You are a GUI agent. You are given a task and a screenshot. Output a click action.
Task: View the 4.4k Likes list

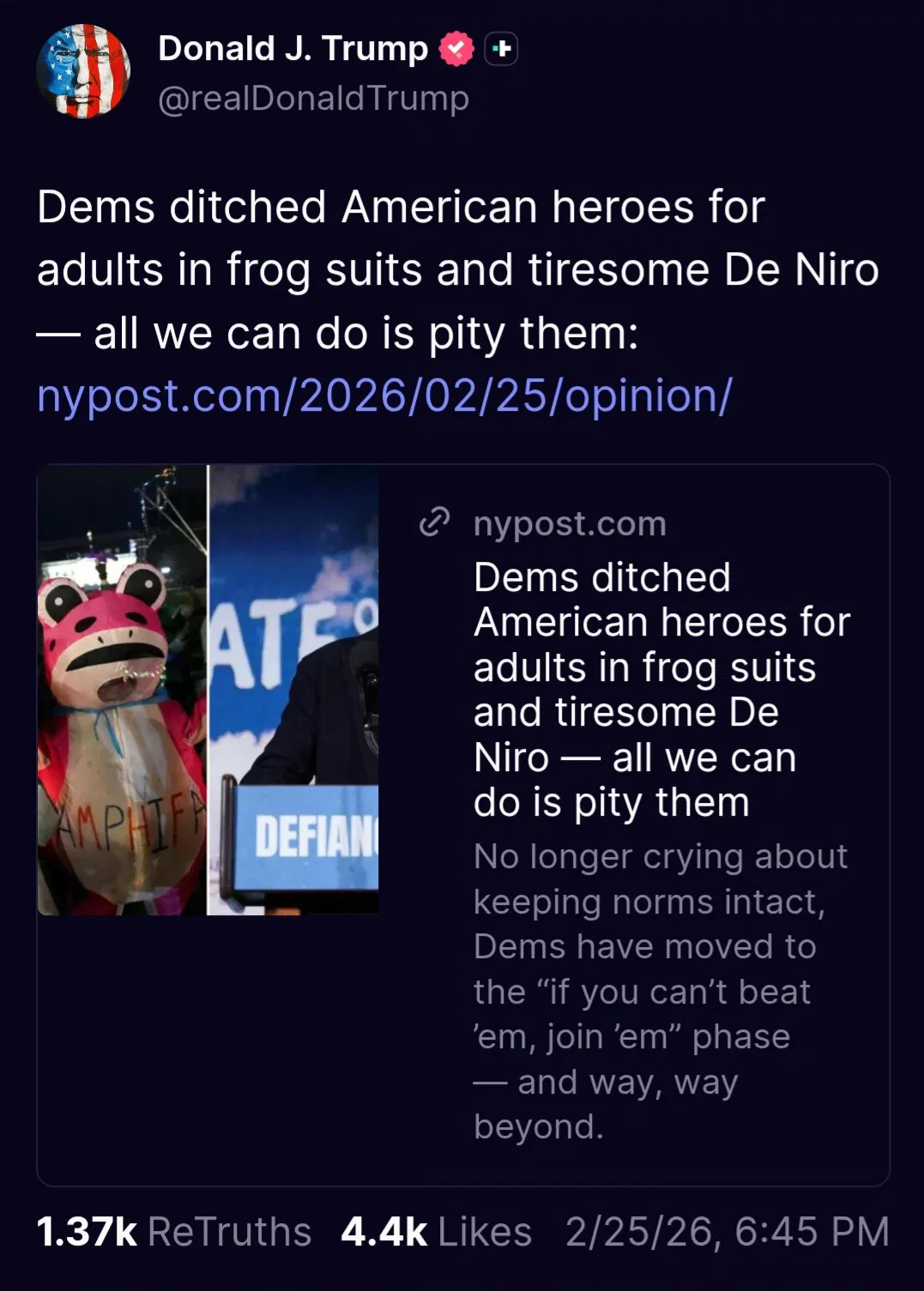pyautogui.click(x=436, y=1232)
